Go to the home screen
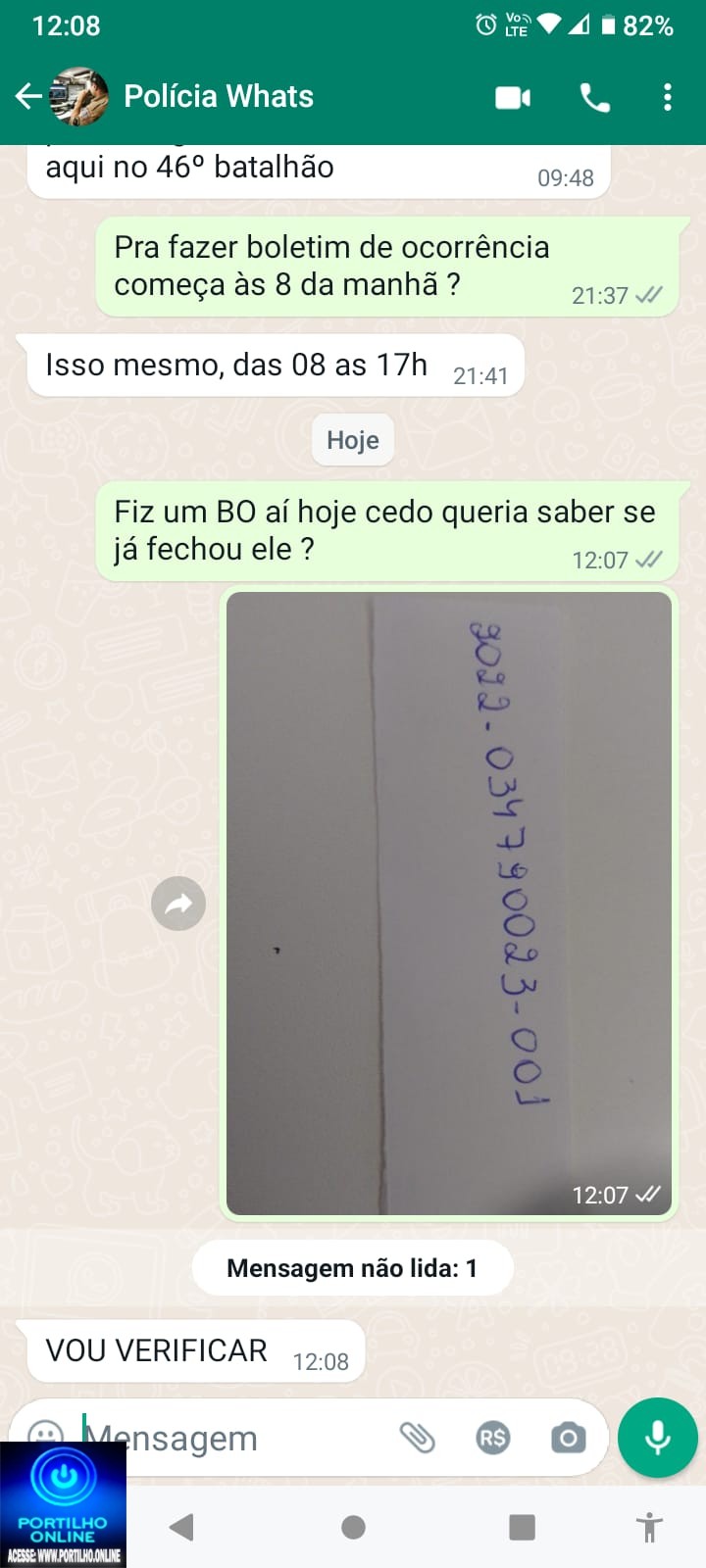Image resolution: width=706 pixels, height=1568 pixels. click(x=353, y=1527)
